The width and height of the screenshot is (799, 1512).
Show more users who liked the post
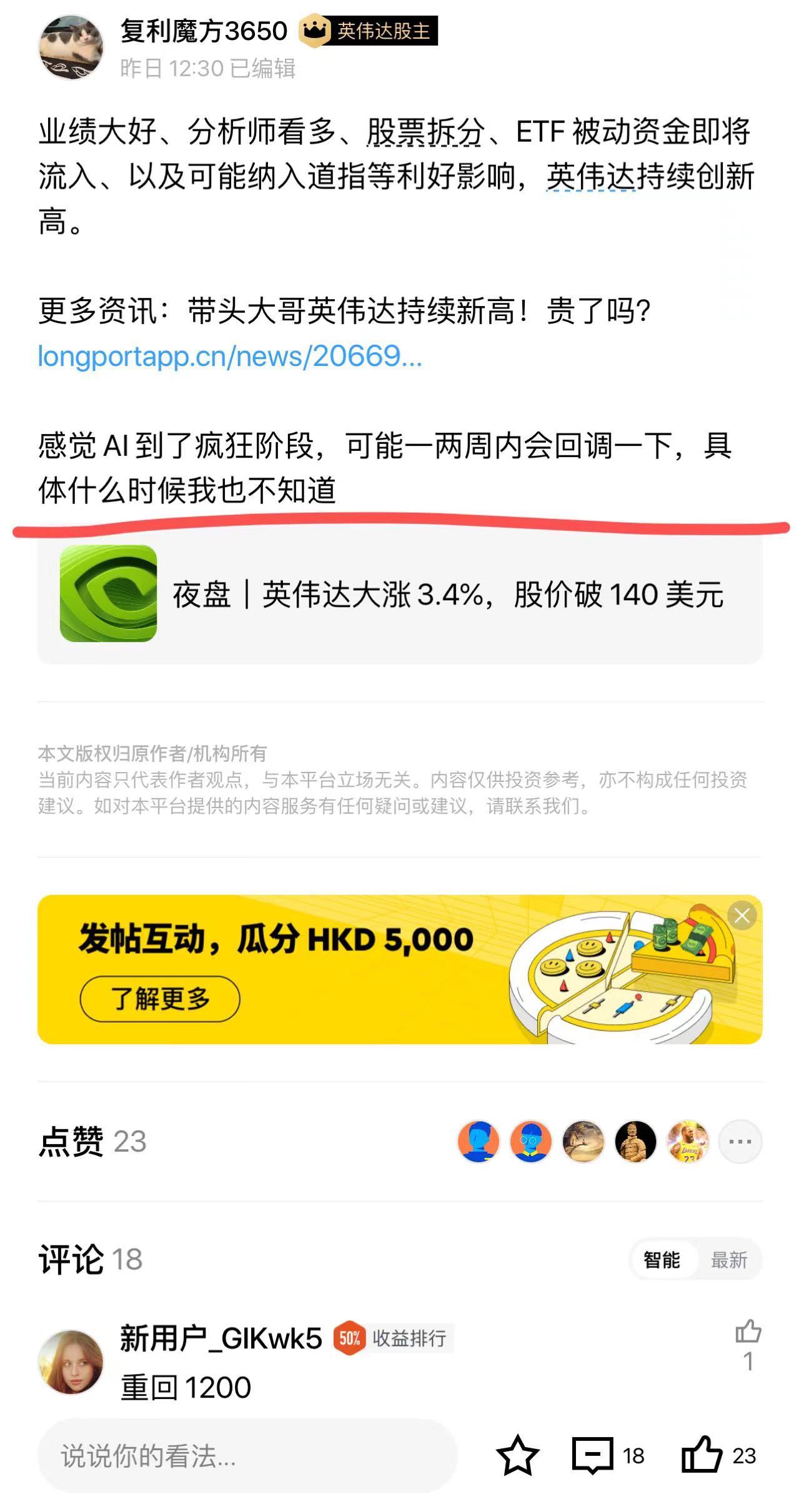(x=740, y=1142)
